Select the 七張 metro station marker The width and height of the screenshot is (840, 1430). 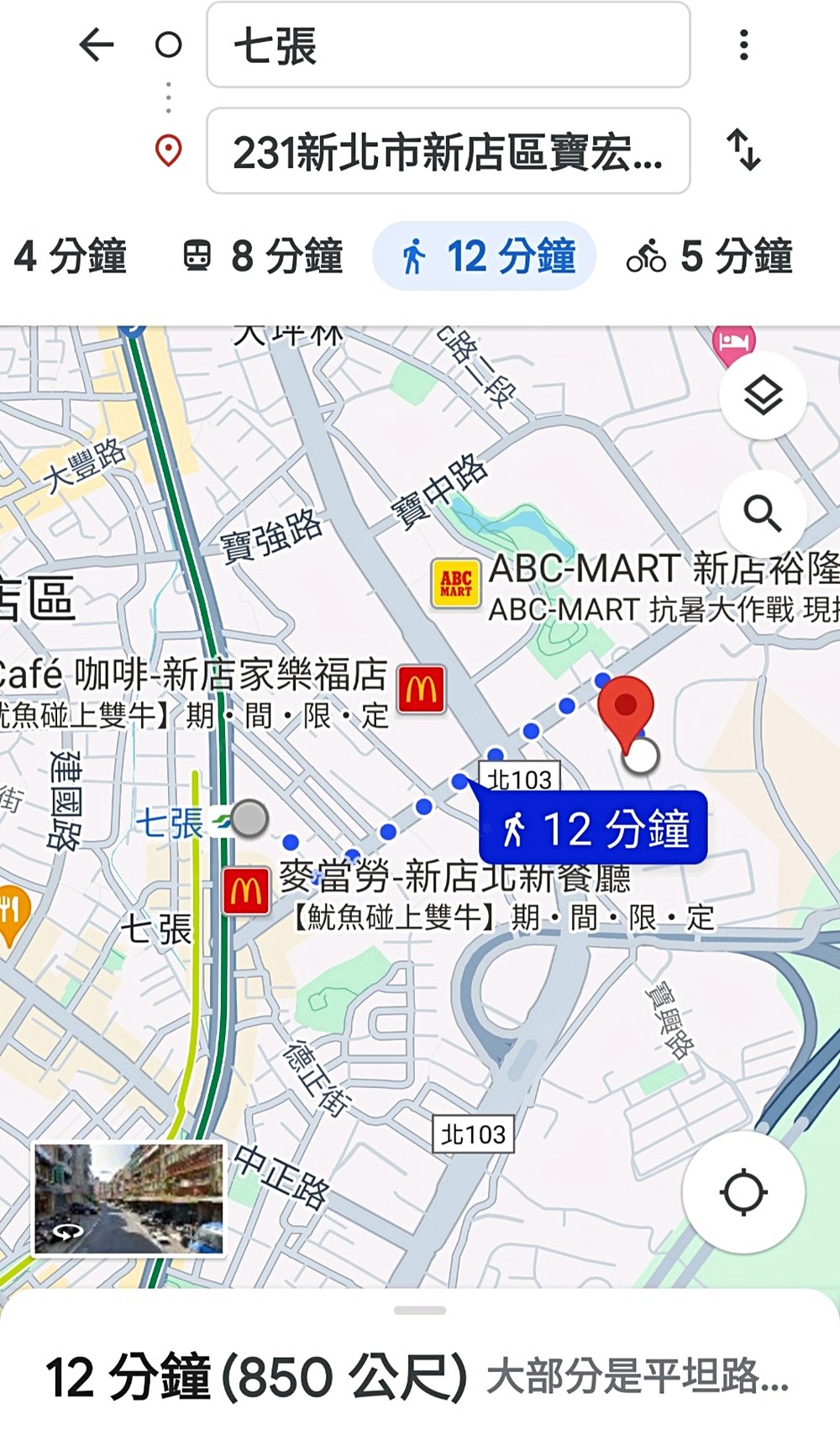coord(249,818)
